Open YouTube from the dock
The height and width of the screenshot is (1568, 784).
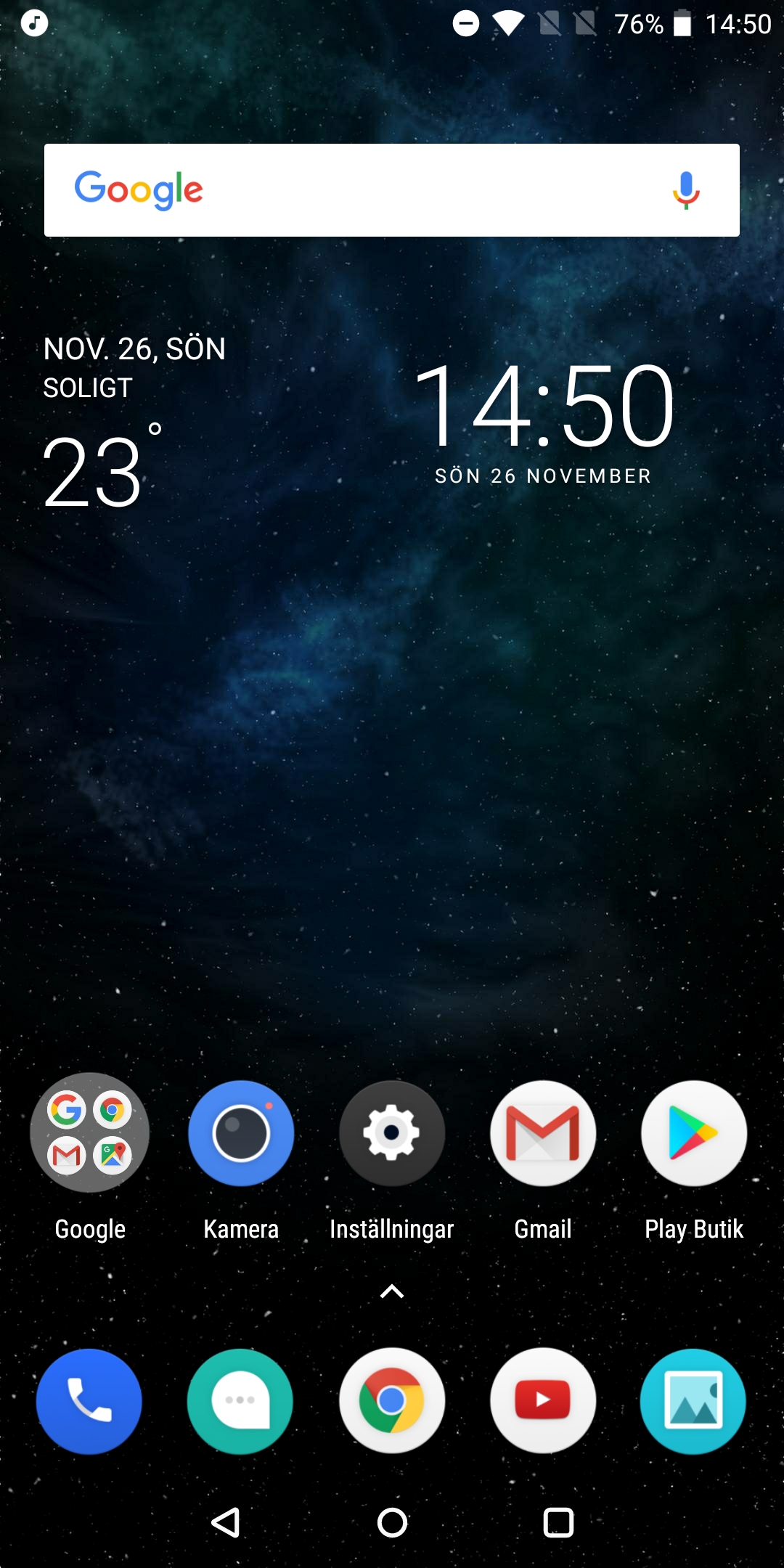543,1401
